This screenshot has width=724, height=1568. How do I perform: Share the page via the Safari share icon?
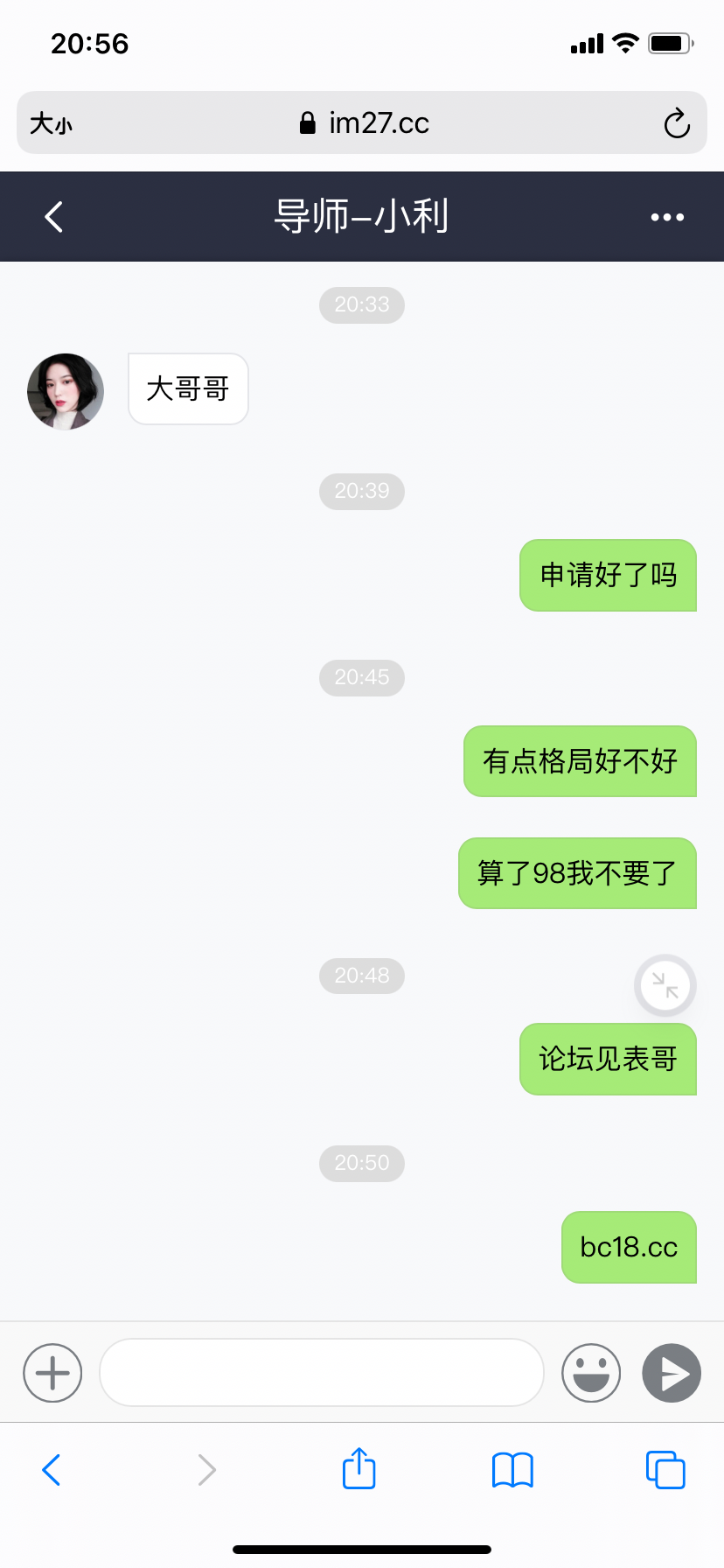(358, 1469)
